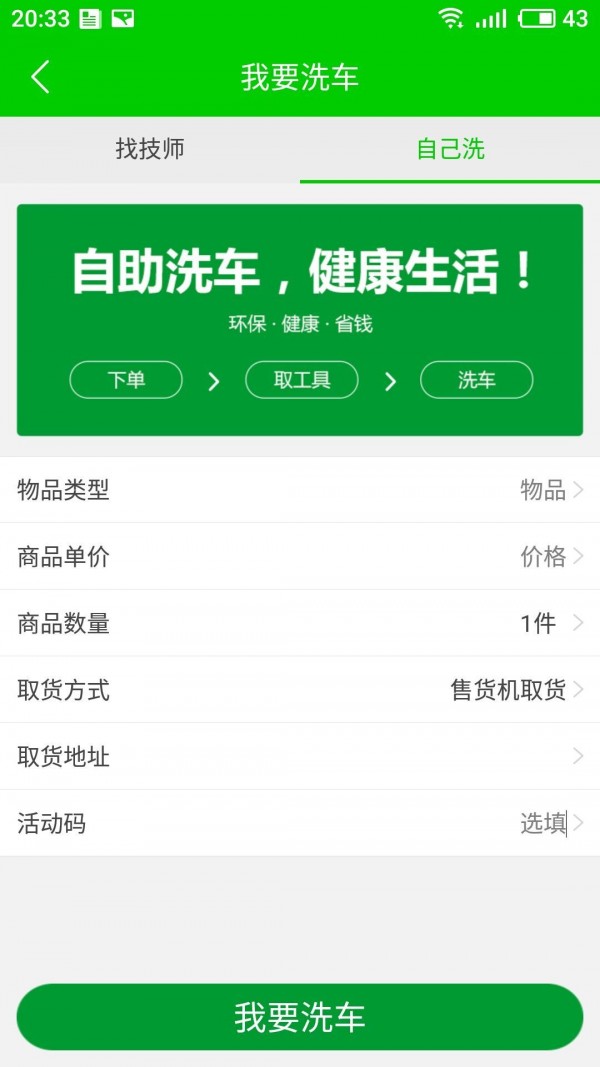Open the 取货地址 row
This screenshot has width=600, height=1067.
(300, 757)
